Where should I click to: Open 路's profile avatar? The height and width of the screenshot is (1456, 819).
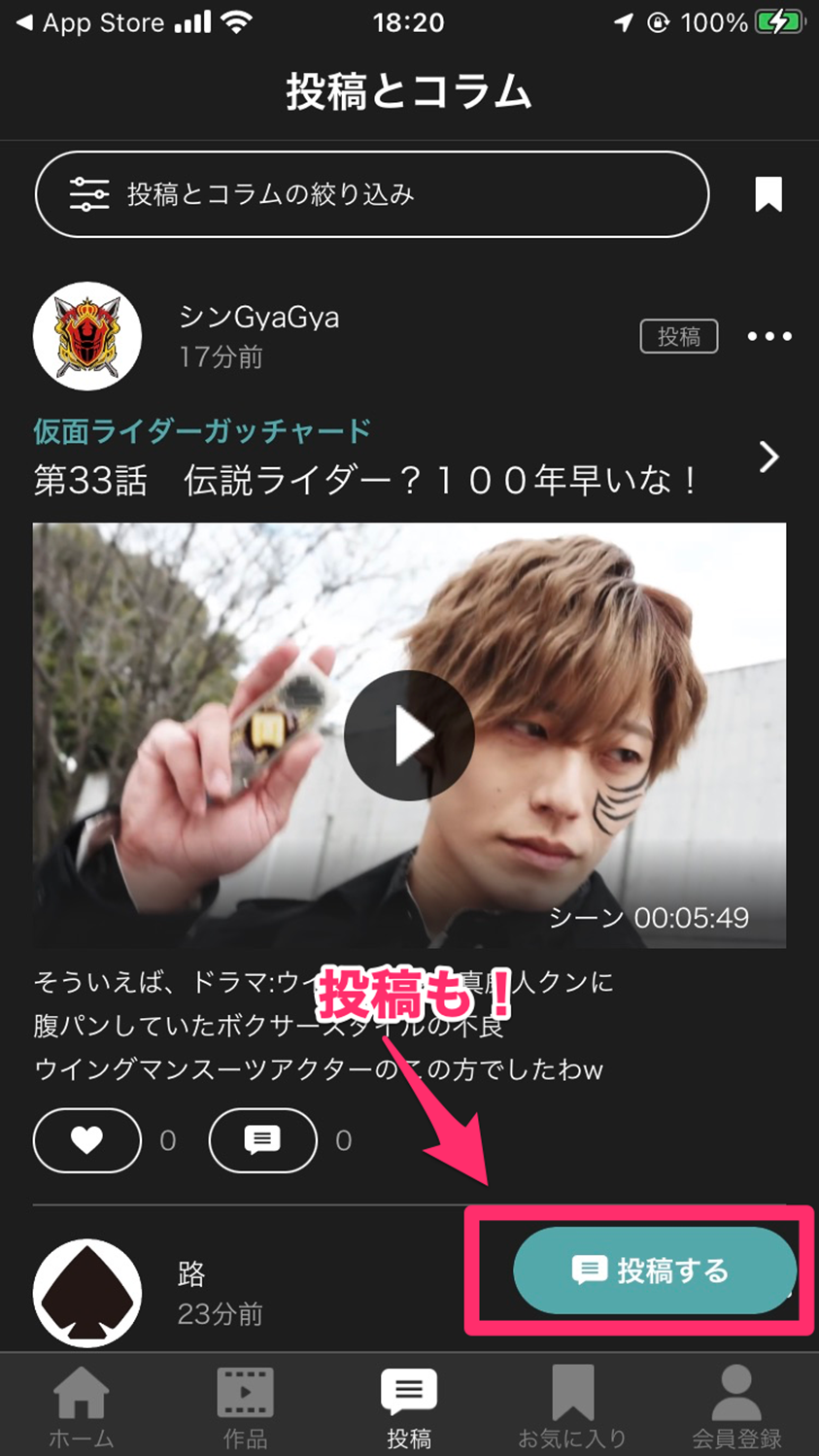87,1293
